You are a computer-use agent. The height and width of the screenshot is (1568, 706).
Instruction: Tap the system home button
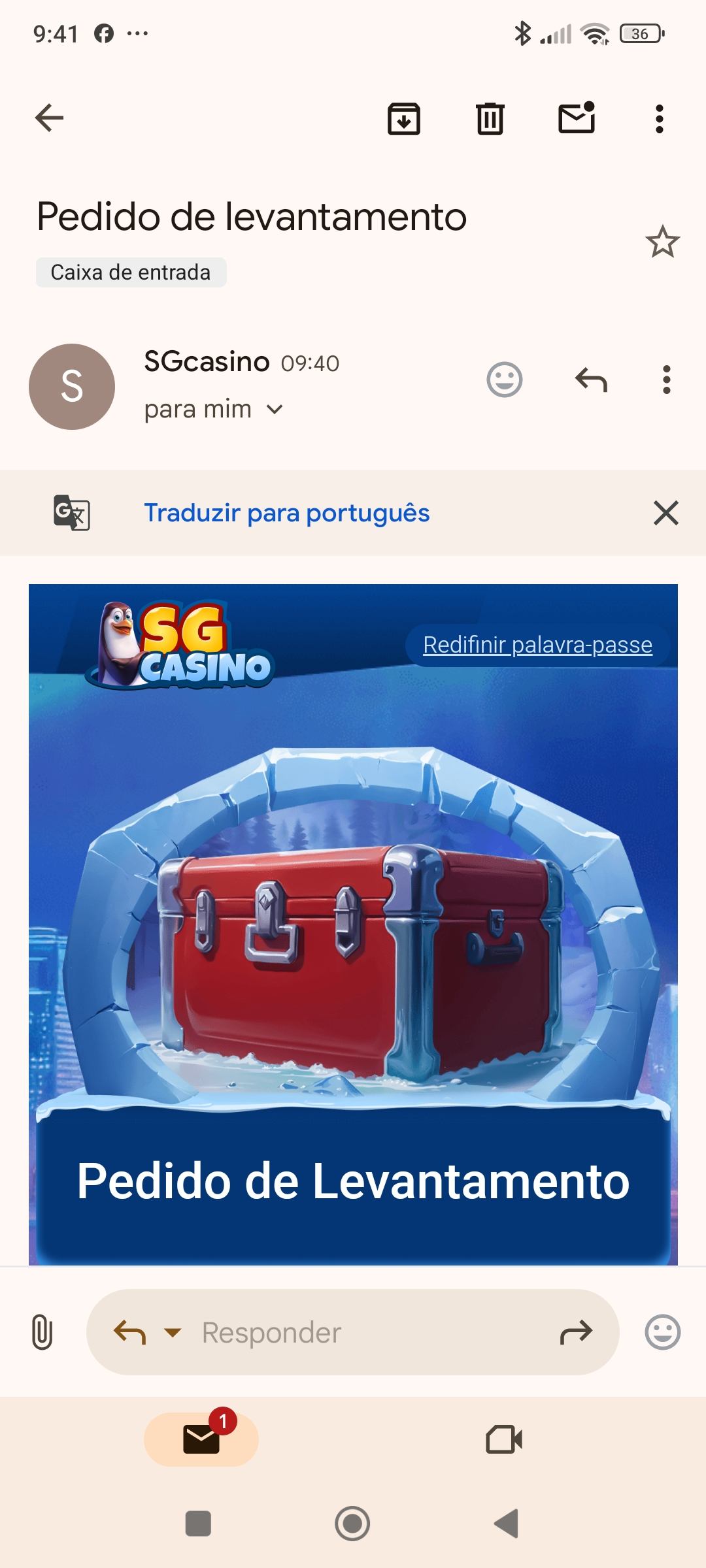[352, 1524]
